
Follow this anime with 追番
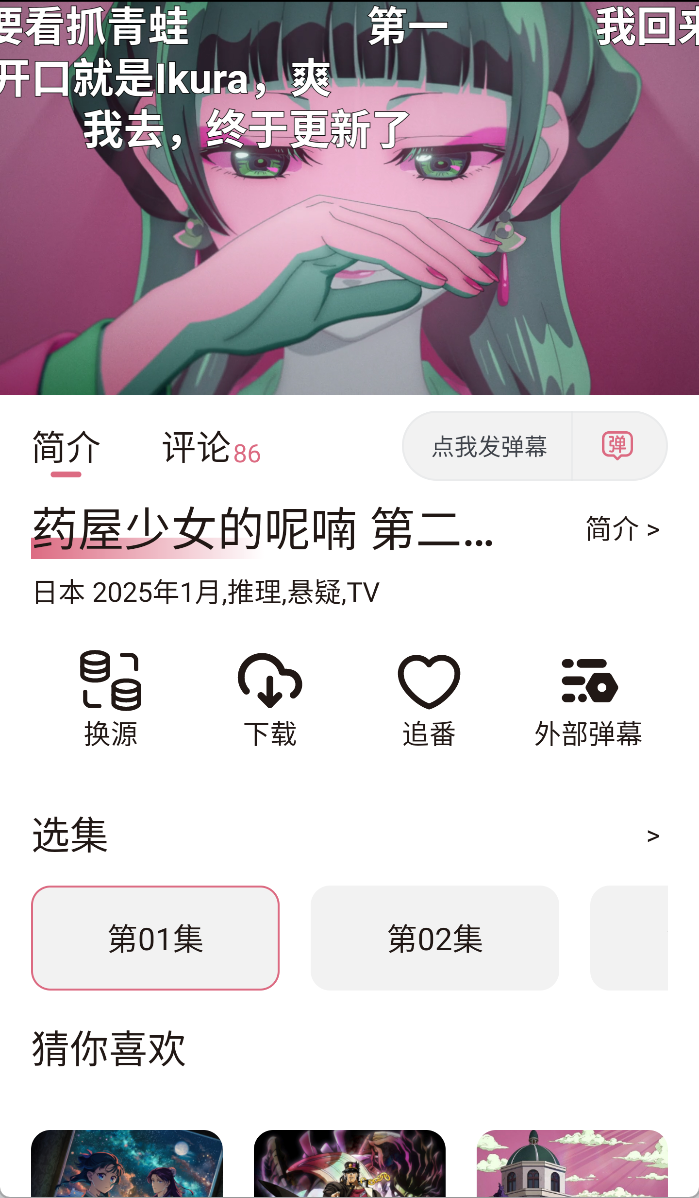point(429,699)
